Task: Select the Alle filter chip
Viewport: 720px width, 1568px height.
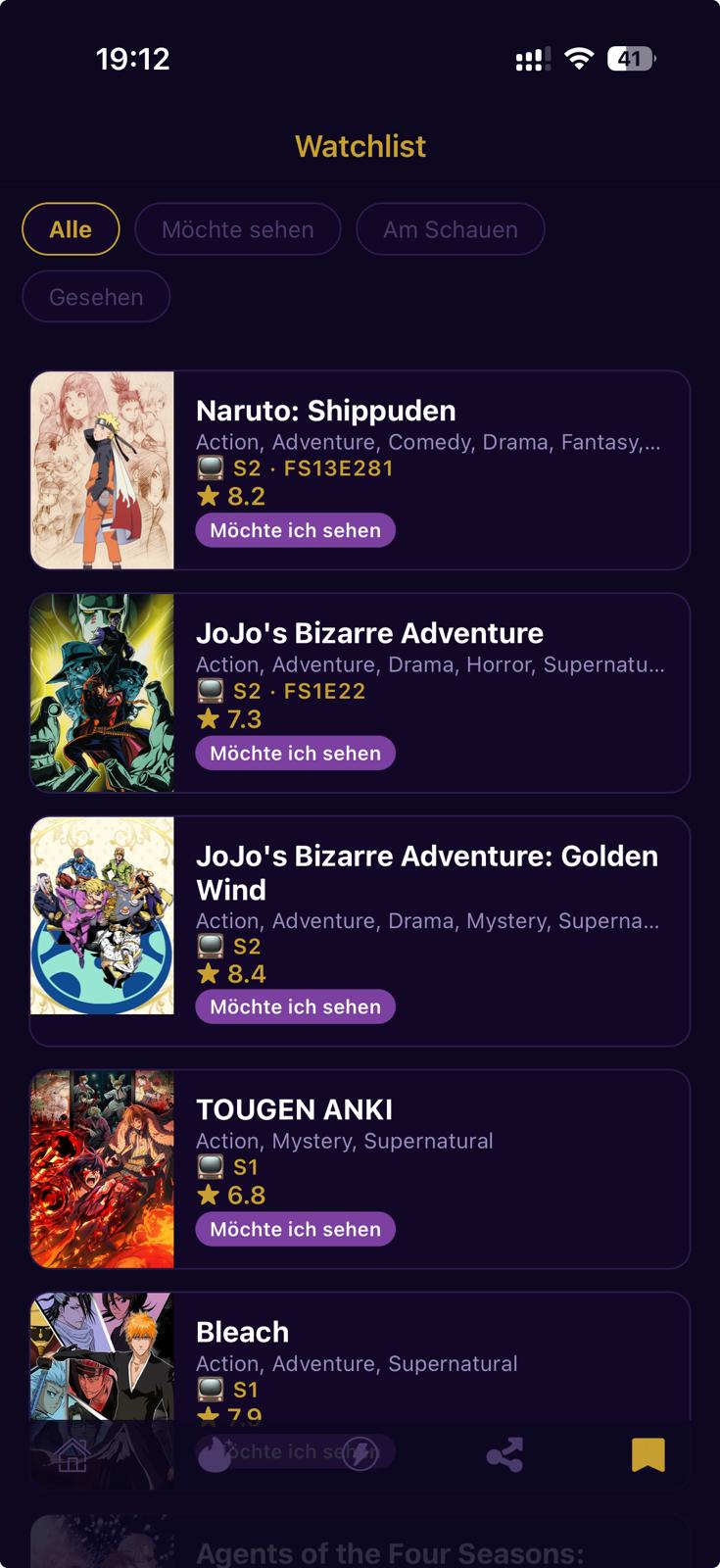Action: click(71, 229)
